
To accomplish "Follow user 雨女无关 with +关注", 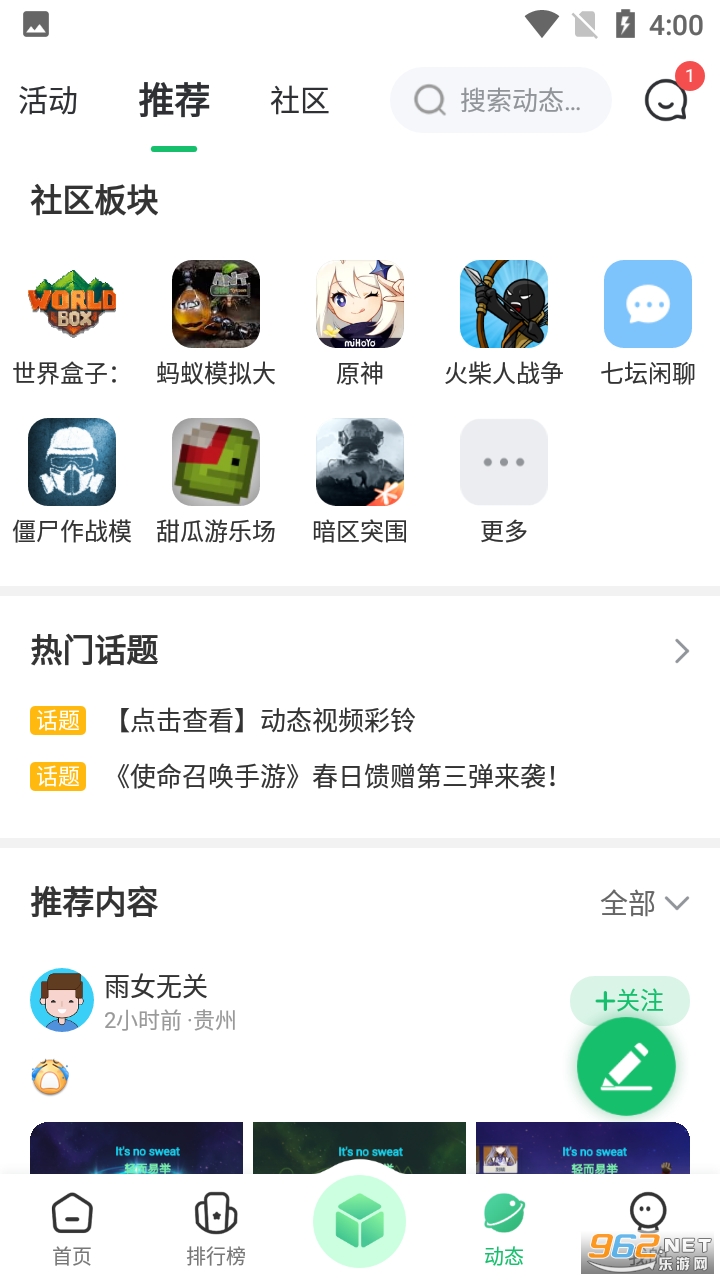I will pyautogui.click(x=630, y=1000).
